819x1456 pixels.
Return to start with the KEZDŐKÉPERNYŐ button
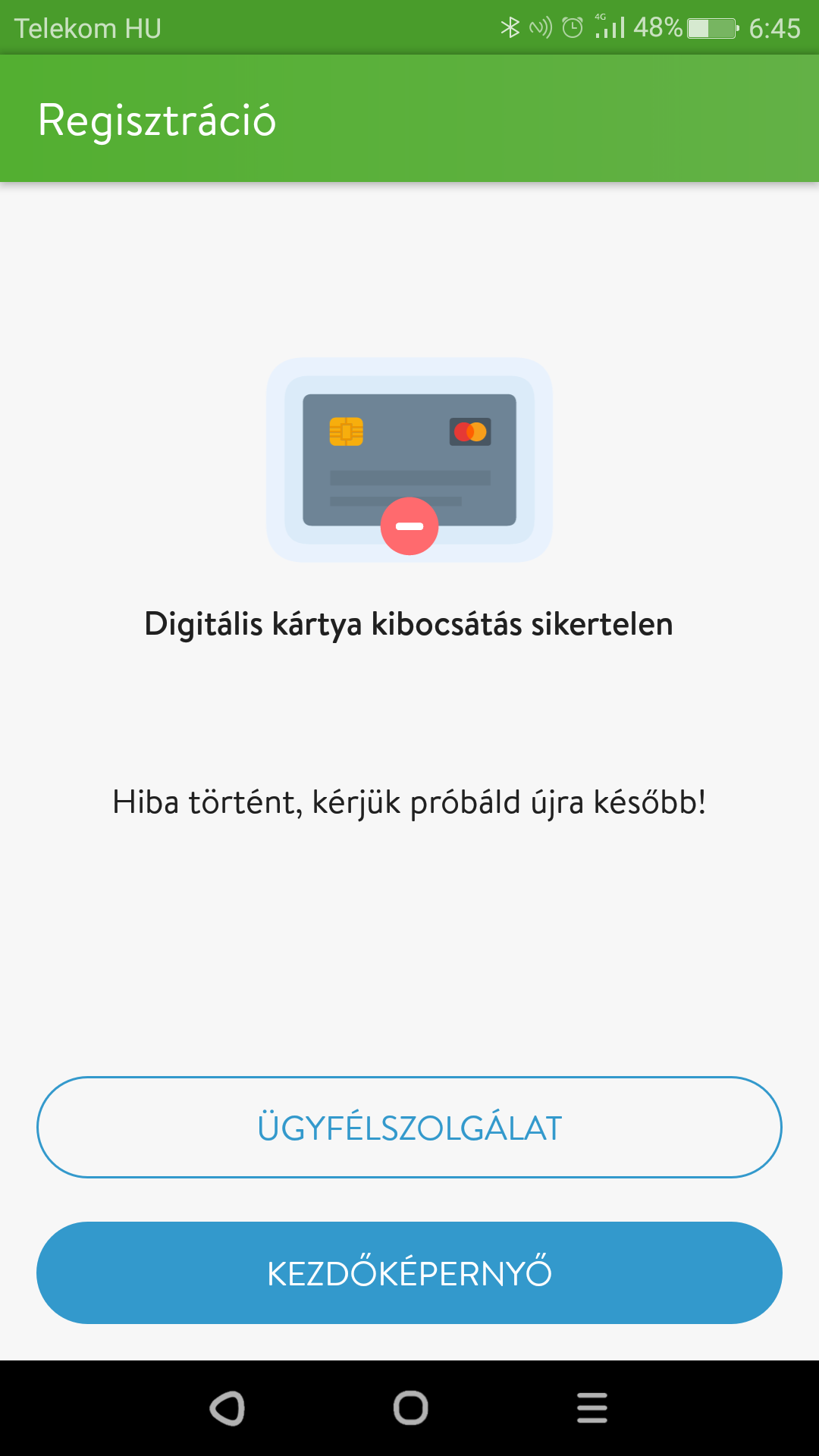pyautogui.click(x=409, y=1272)
